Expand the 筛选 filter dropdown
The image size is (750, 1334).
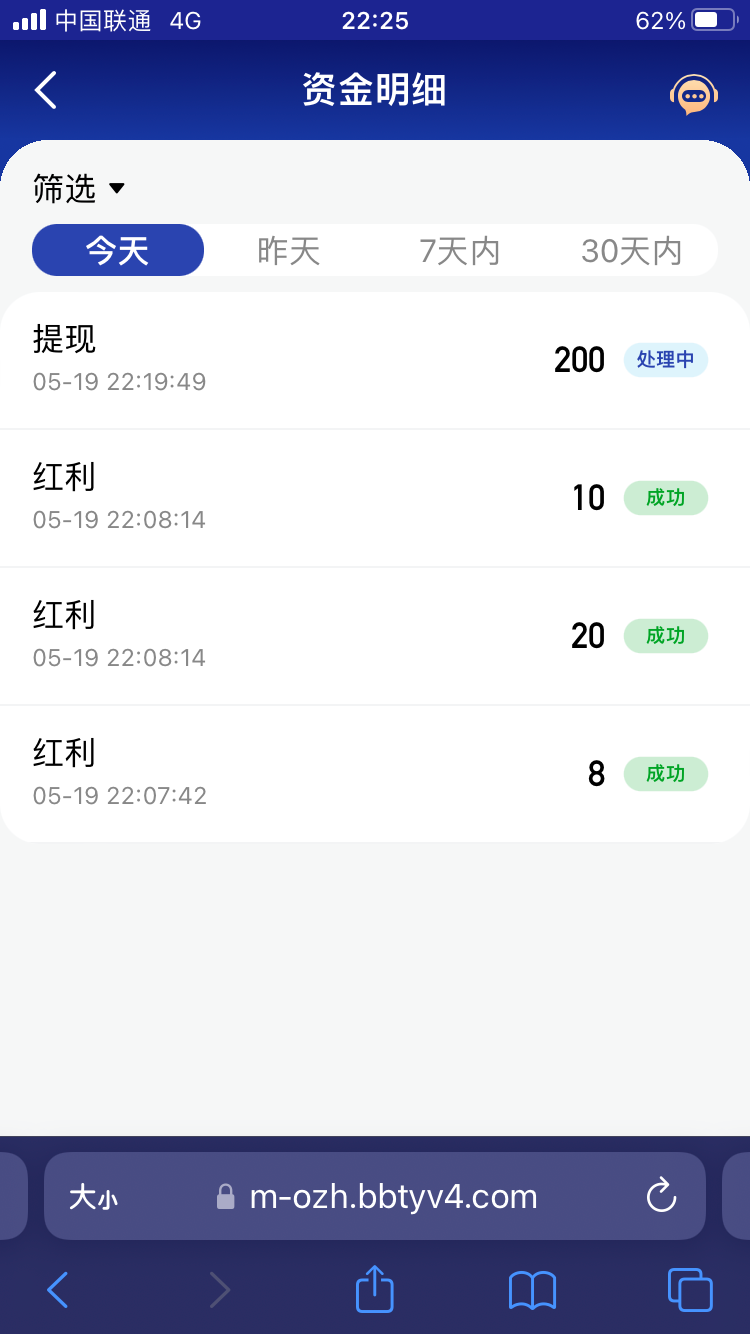78,188
